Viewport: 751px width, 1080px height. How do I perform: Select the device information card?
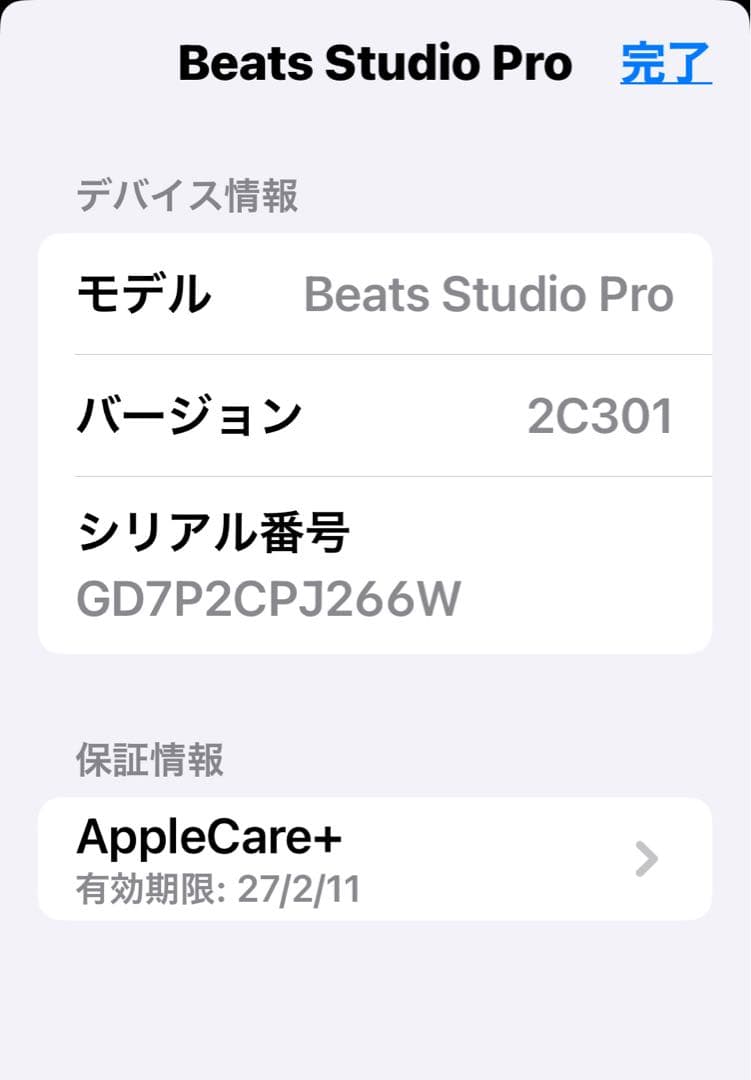pyautogui.click(x=375, y=440)
